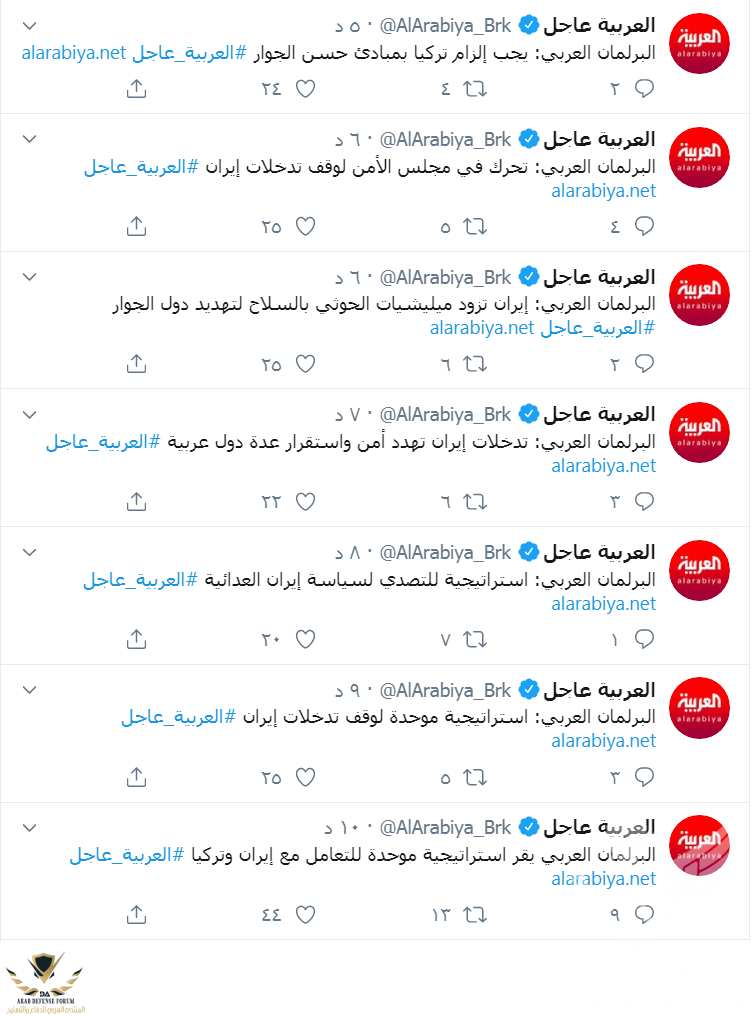The height and width of the screenshot is (1016, 754).
Task: Like the tweet on Iran's hostile policy
Action: (x=306, y=638)
